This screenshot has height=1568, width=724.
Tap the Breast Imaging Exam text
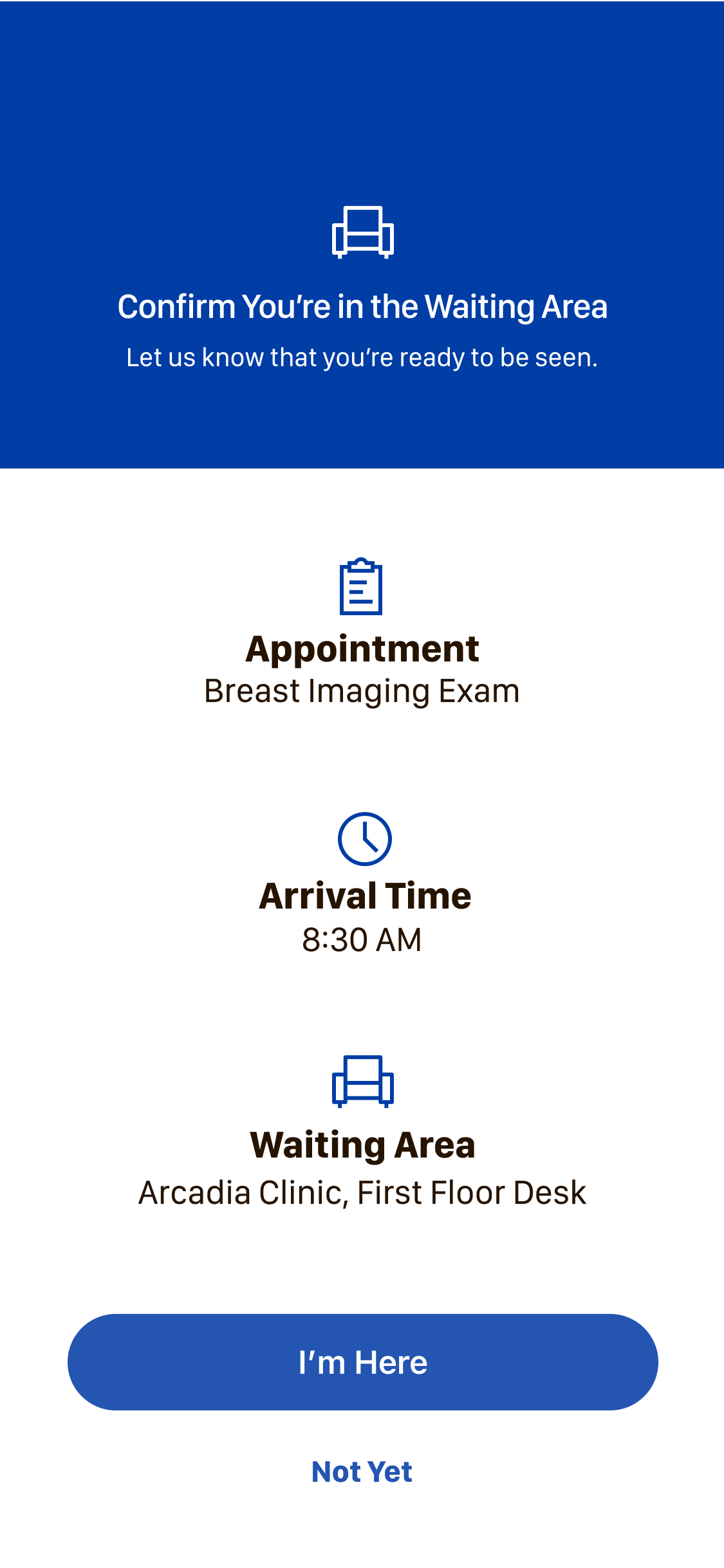[x=362, y=692]
